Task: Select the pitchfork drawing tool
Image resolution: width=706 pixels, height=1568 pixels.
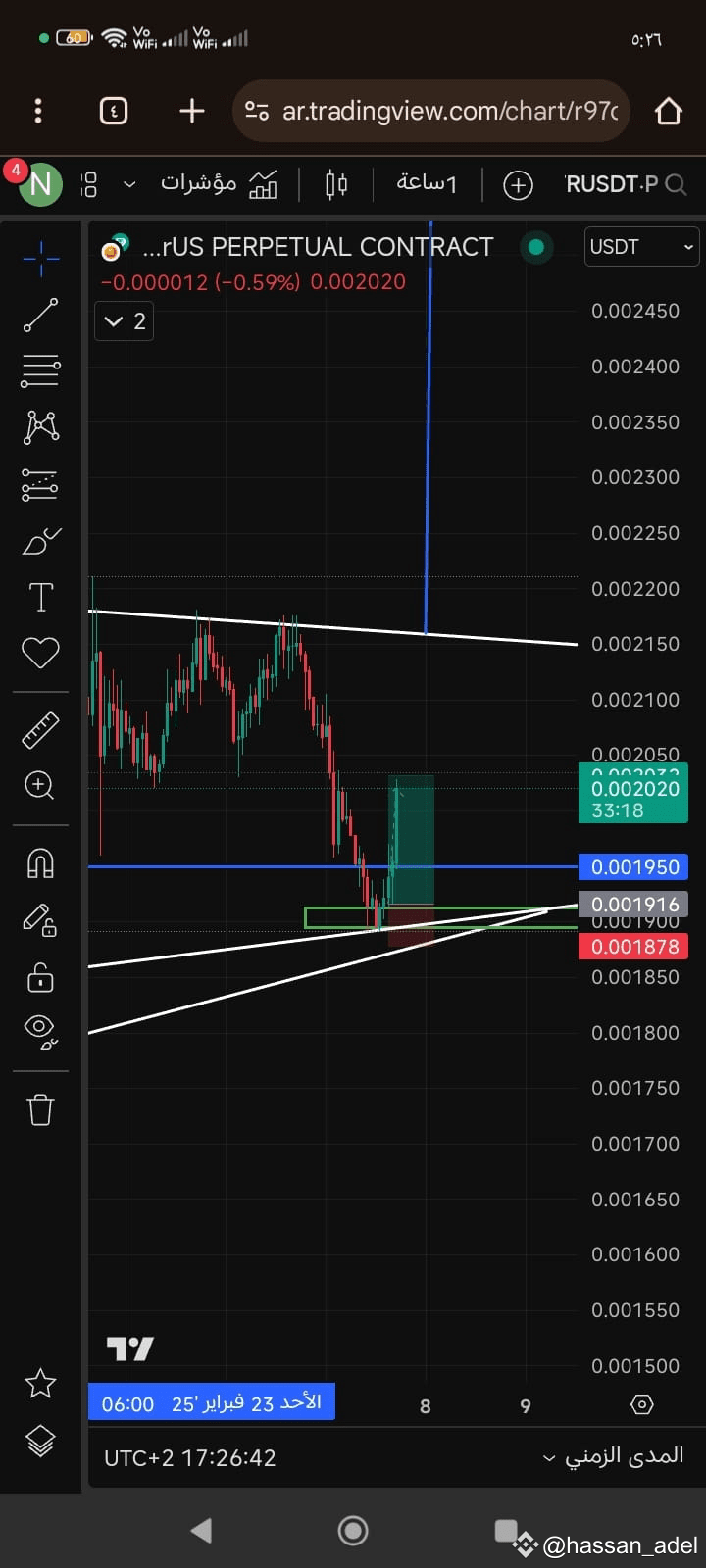Action: pos(40,427)
